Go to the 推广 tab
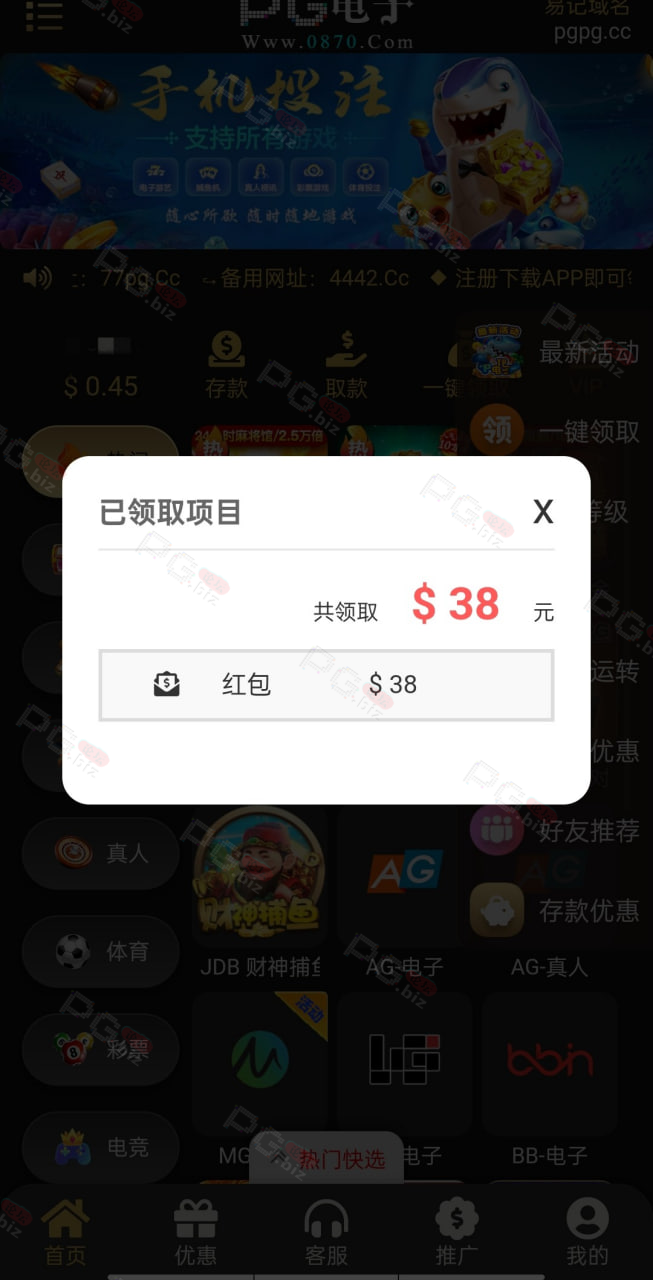 [457, 1232]
